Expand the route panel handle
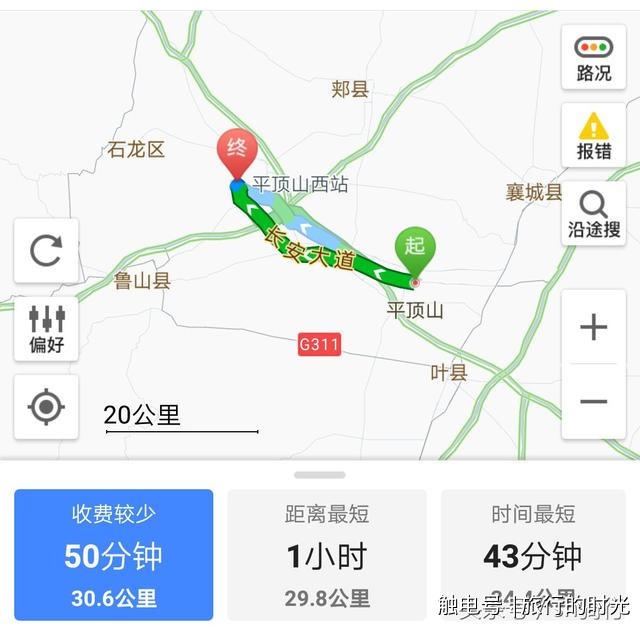Image resolution: width=640 pixels, height=629 pixels. tap(320, 475)
